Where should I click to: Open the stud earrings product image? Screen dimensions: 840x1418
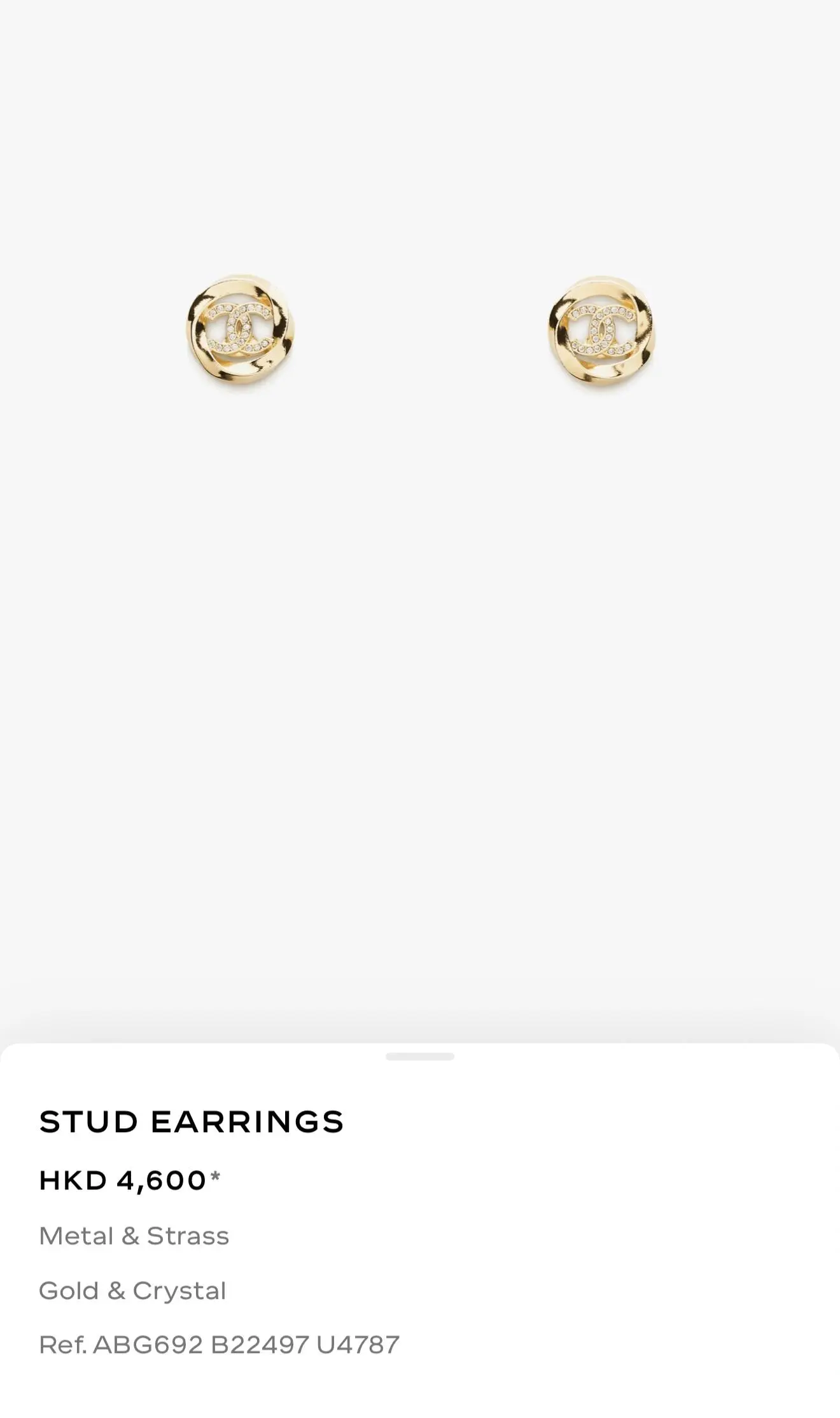click(420, 331)
